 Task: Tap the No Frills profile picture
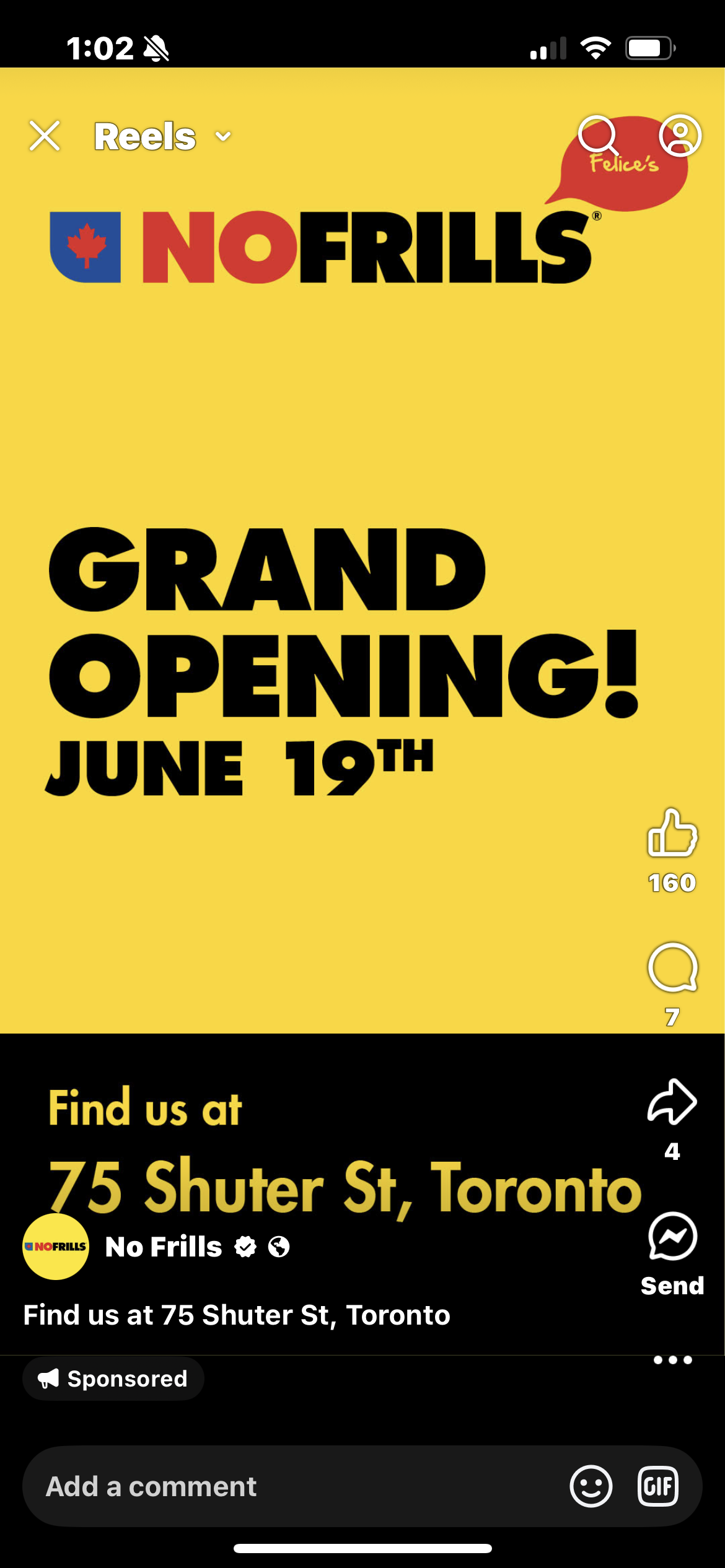click(56, 1247)
